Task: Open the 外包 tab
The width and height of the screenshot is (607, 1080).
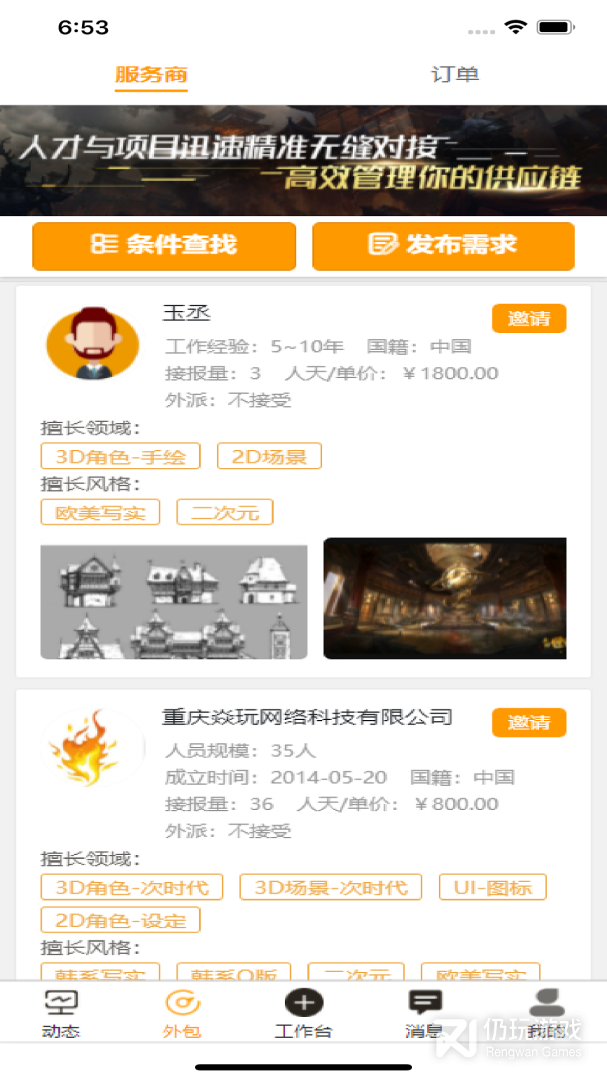Action: (x=181, y=1013)
